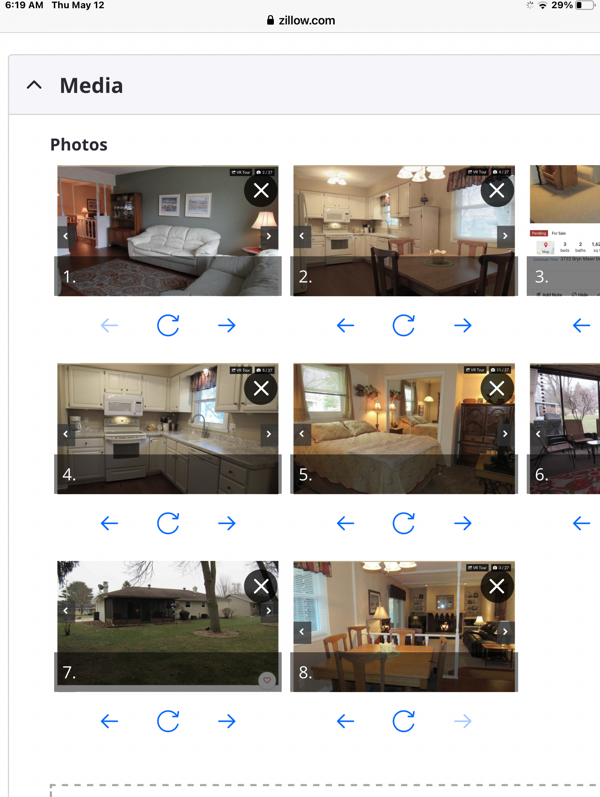
Task: Rotate photo 2
Action: (x=404, y=325)
